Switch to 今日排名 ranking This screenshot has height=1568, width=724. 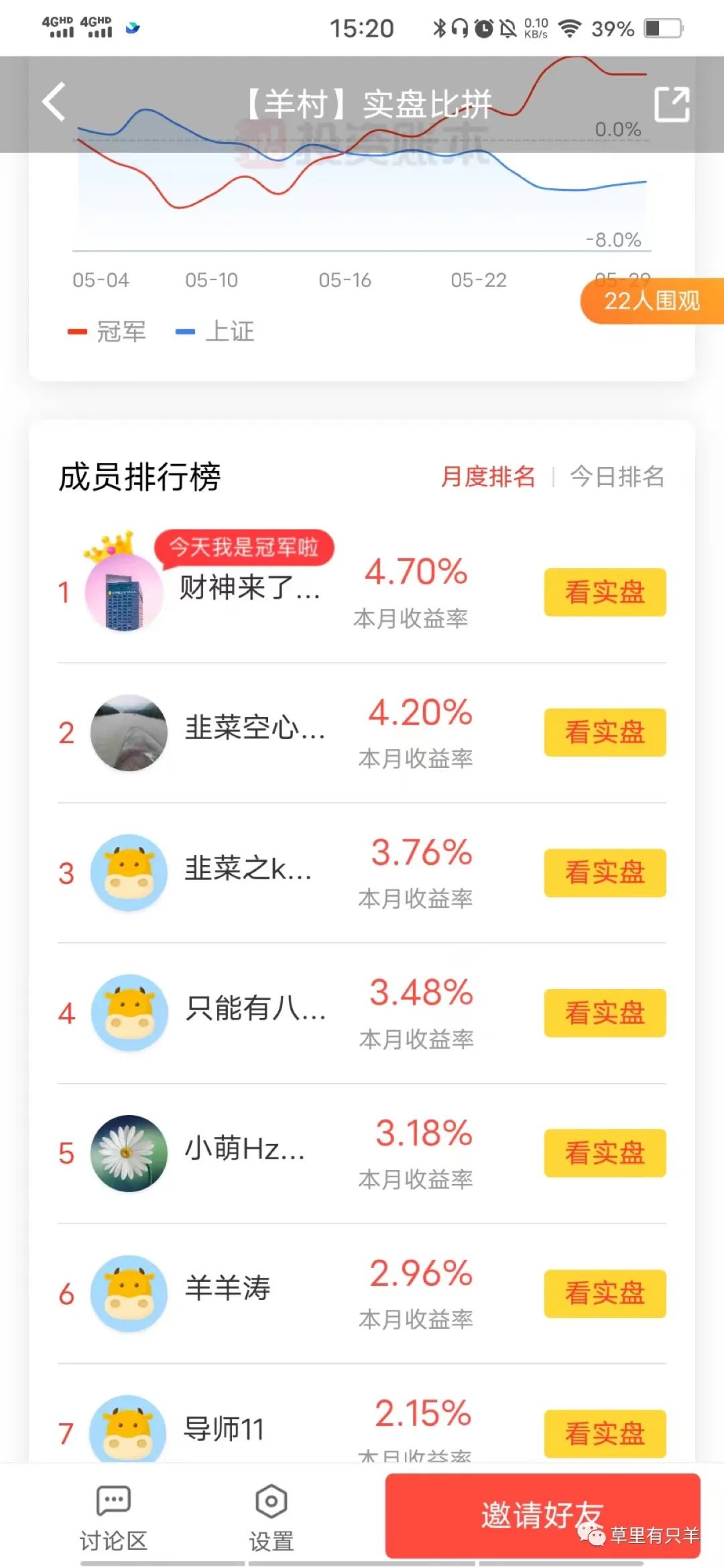pos(617,476)
